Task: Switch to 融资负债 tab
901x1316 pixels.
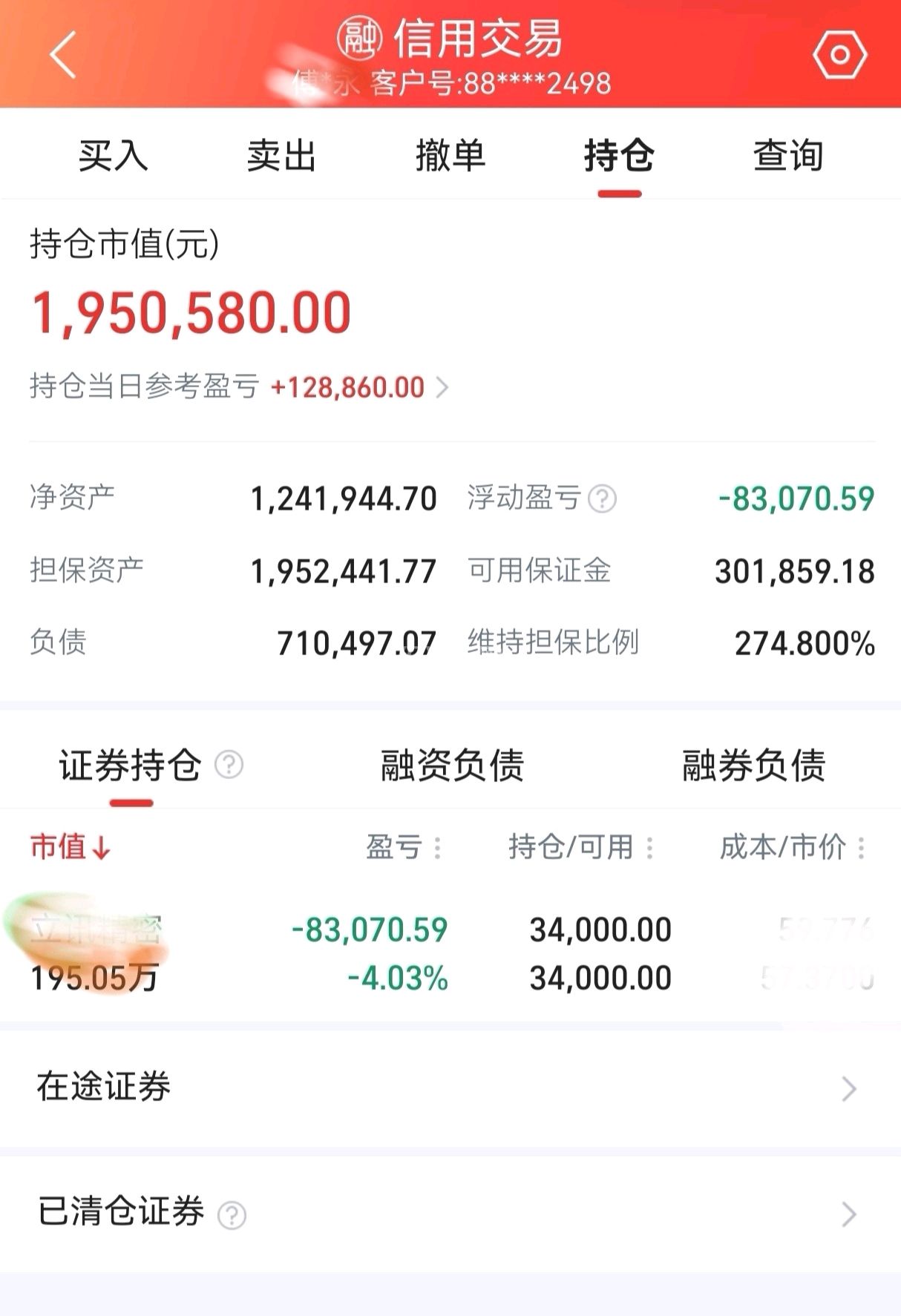Action: pos(452,766)
